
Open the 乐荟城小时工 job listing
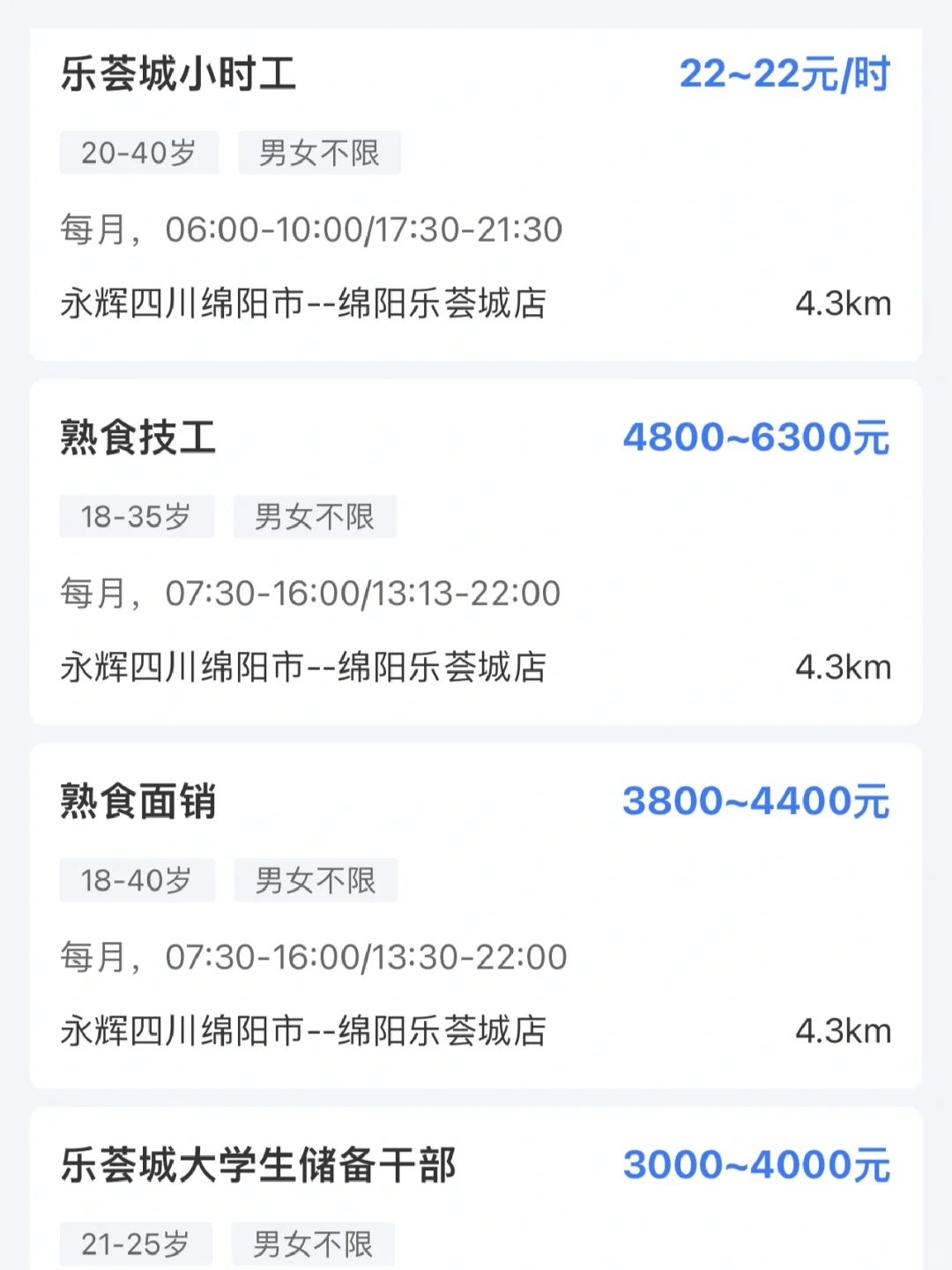coord(179,74)
